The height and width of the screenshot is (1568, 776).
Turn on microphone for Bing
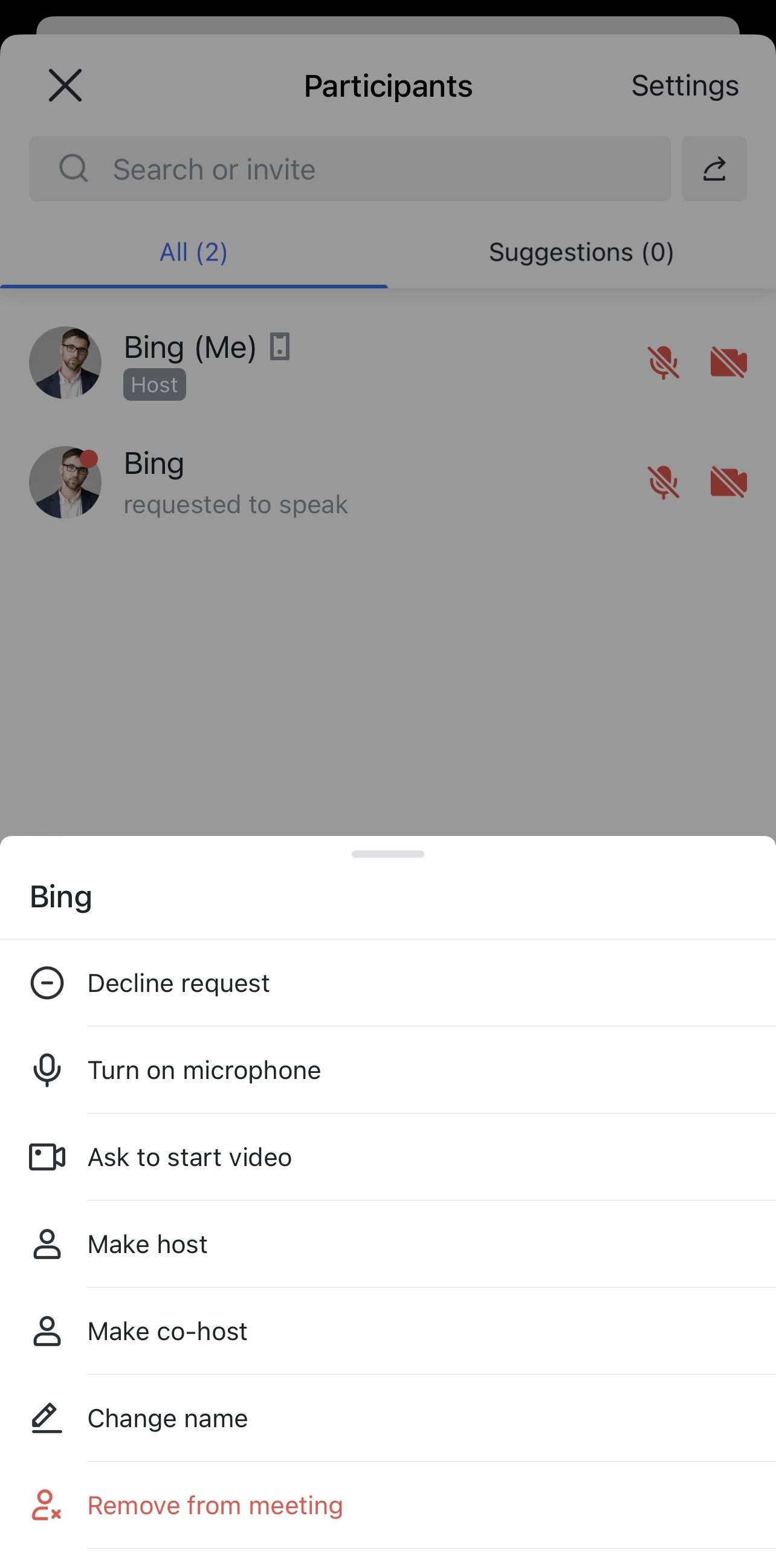click(x=204, y=1070)
